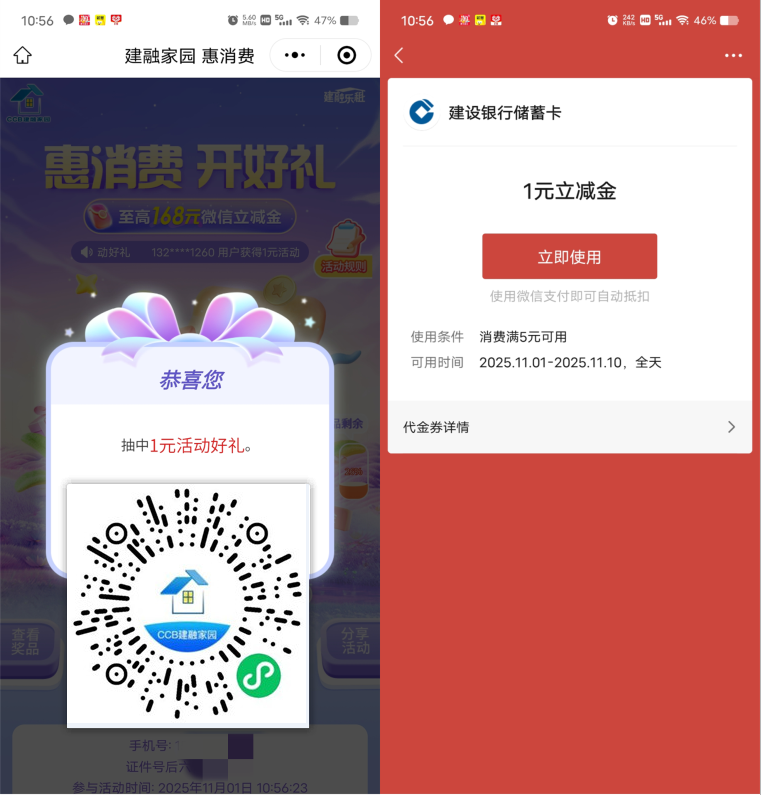
Task: Open the three-dot menu on the red header
Action: [x=733, y=55]
